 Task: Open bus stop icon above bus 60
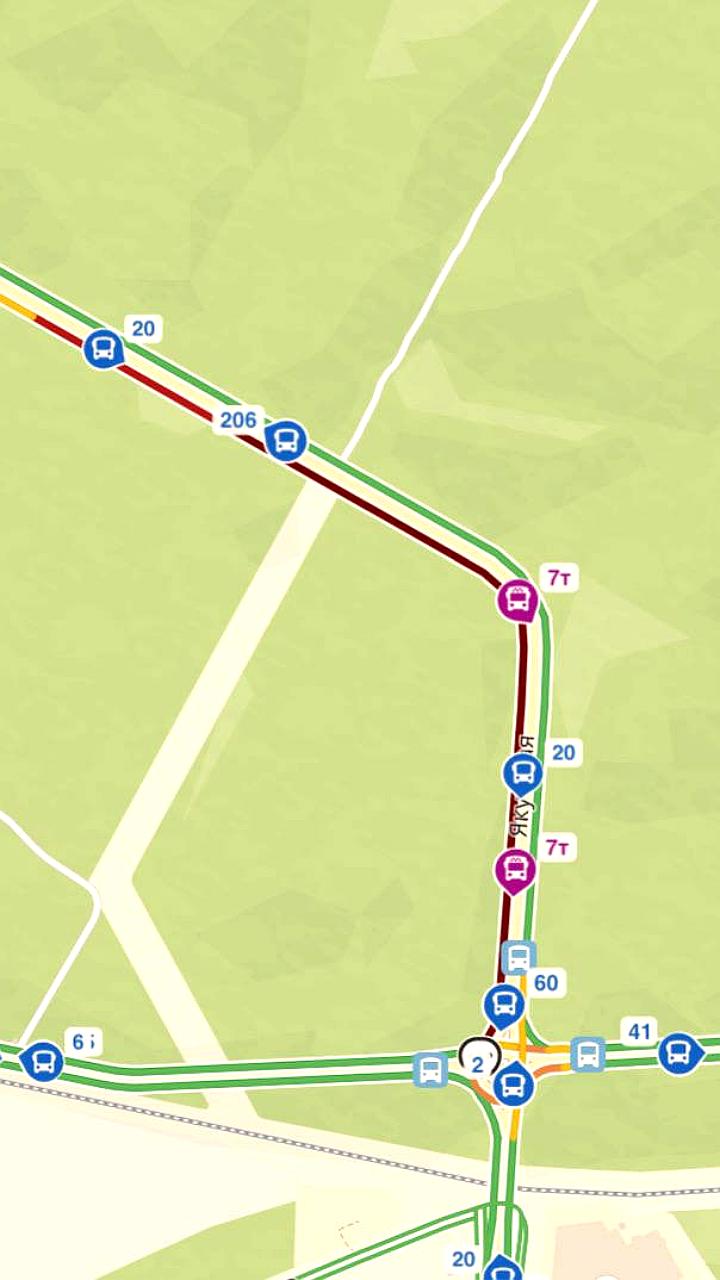[518, 957]
